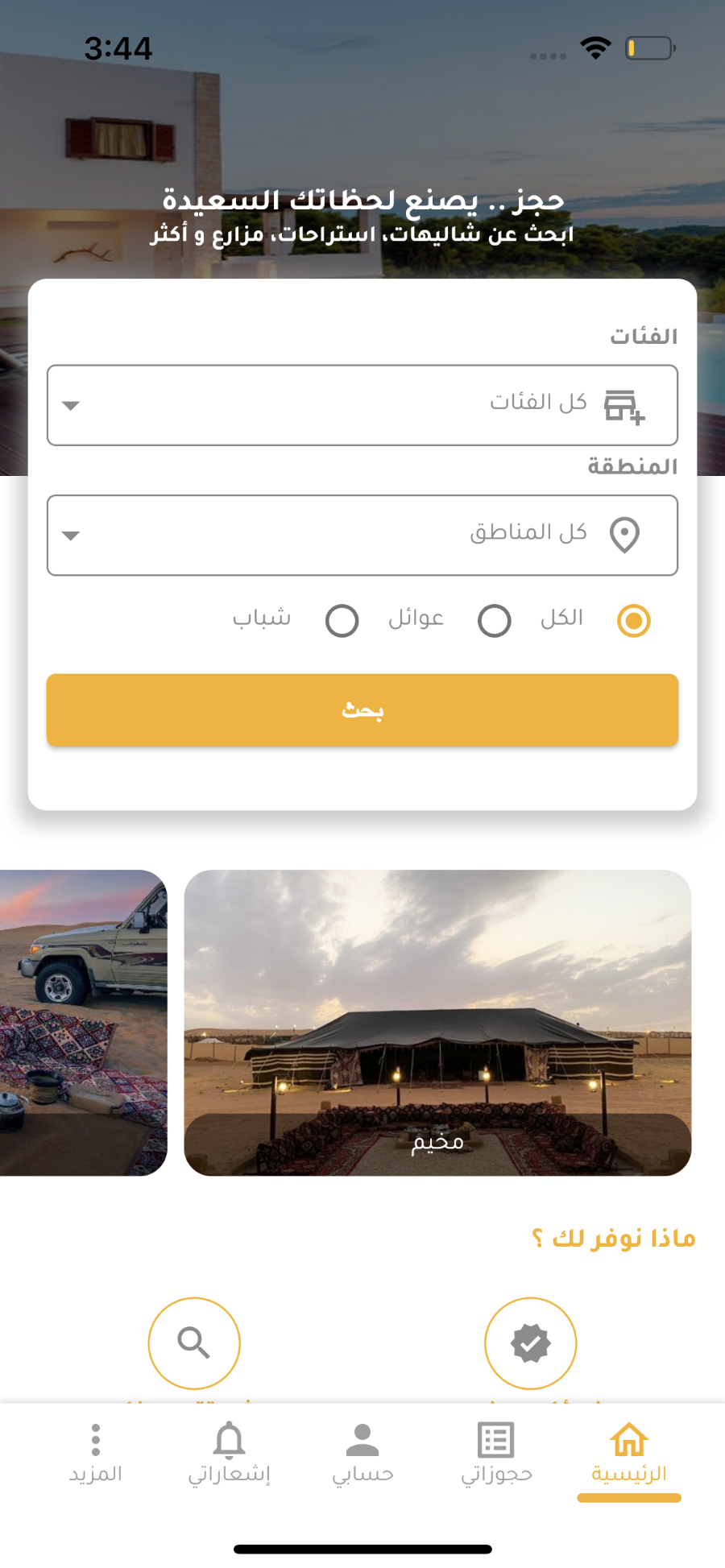This screenshot has height=1568, width=725.
Task: Open the المزيد more tab
Action: point(96,1454)
